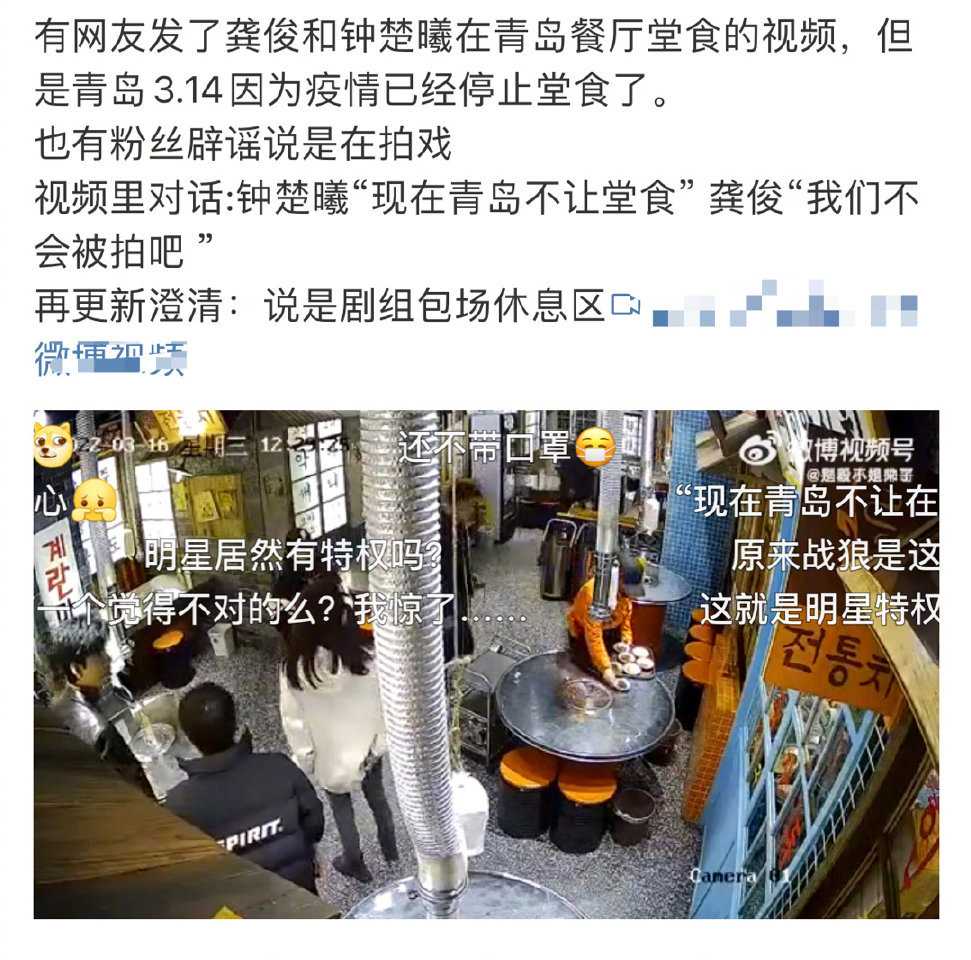Open the blue 微博视频 video link
The height and width of the screenshot is (960, 971).
pyautogui.click(x=110, y=357)
